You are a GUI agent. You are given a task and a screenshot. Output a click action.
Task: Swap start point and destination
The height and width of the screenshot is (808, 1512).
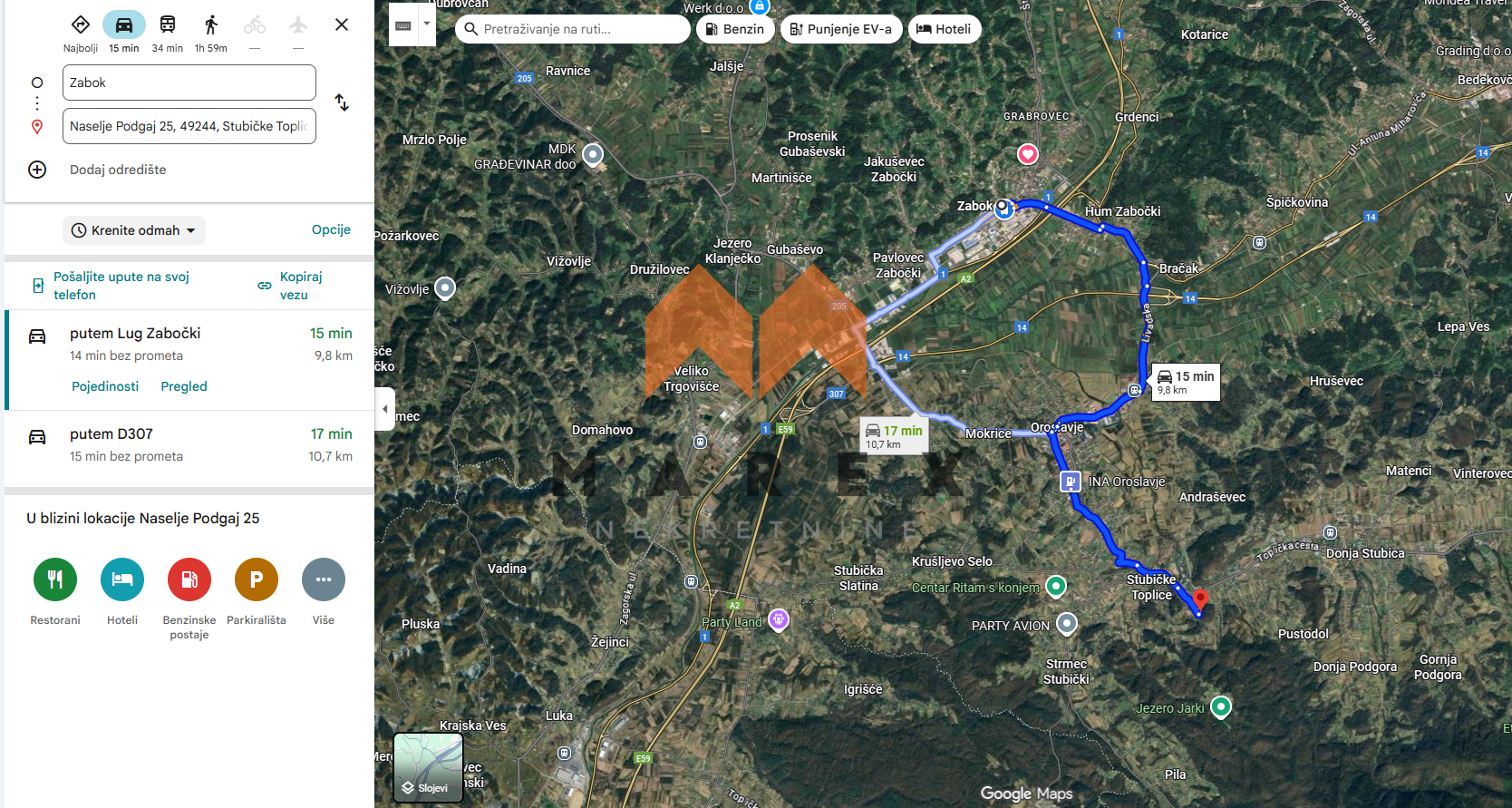[x=342, y=102]
